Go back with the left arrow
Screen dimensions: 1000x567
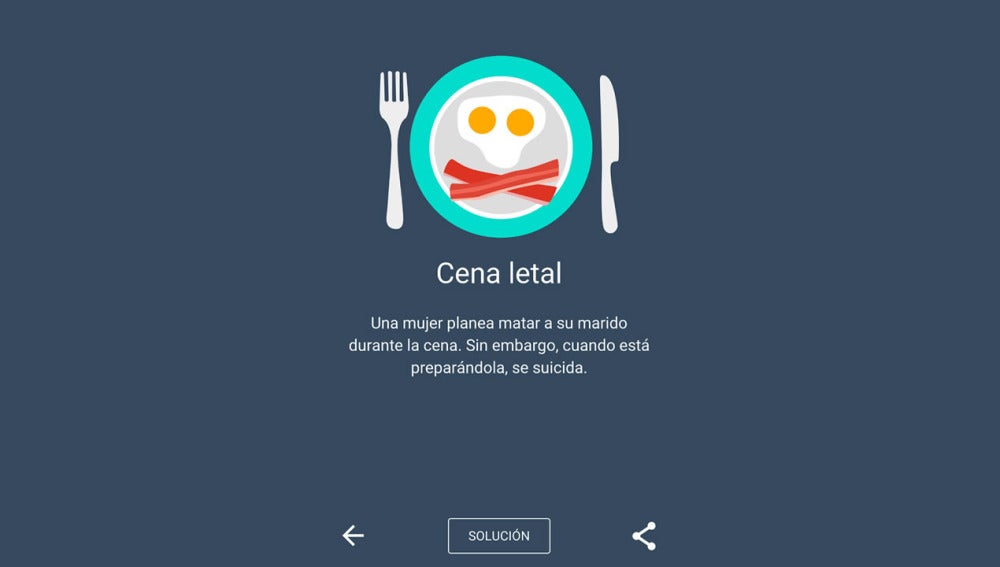click(x=353, y=536)
